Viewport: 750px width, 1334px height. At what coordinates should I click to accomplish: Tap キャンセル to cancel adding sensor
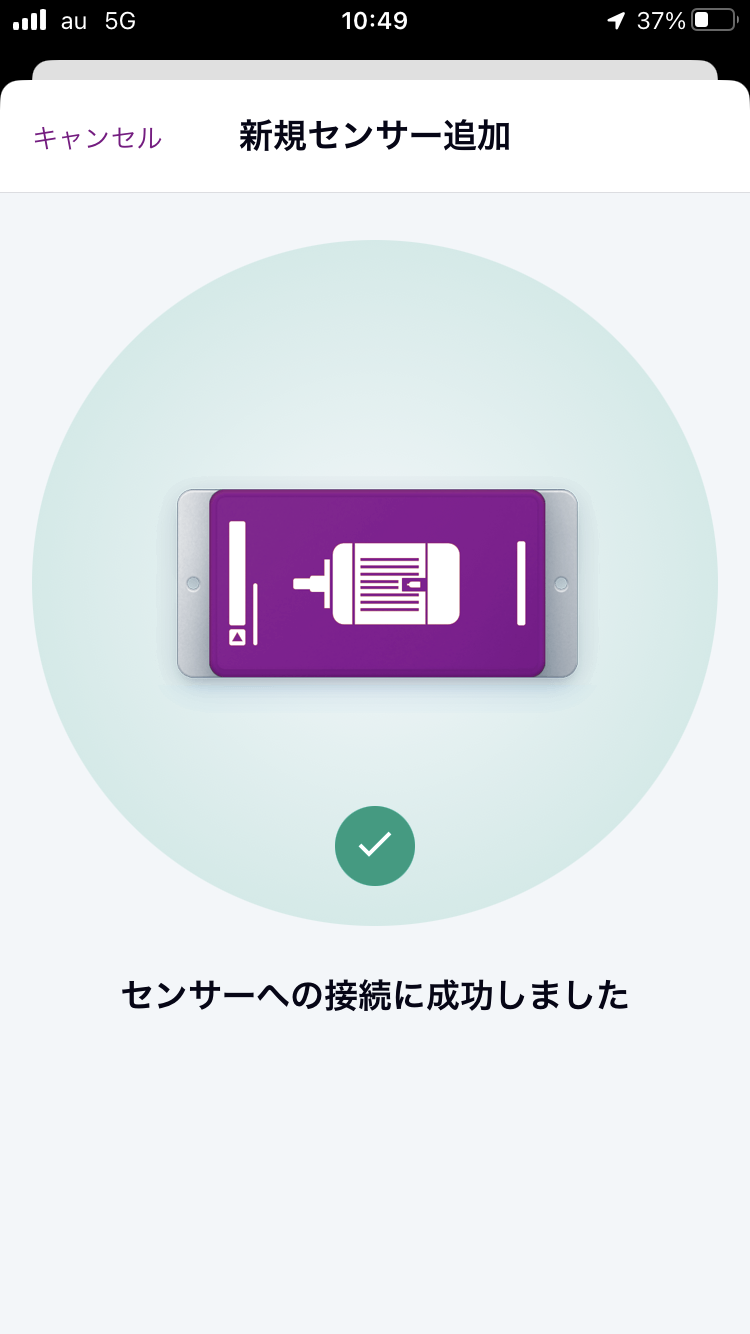coord(97,138)
